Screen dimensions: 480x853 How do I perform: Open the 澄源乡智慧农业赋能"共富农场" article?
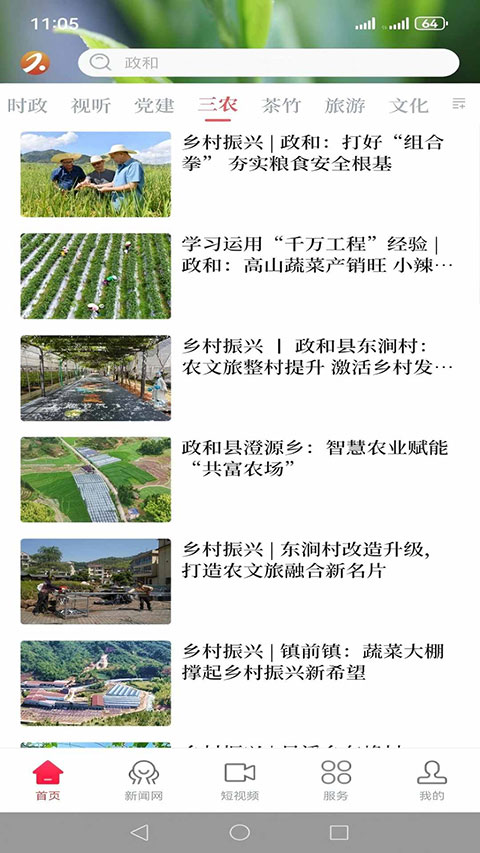point(239,479)
